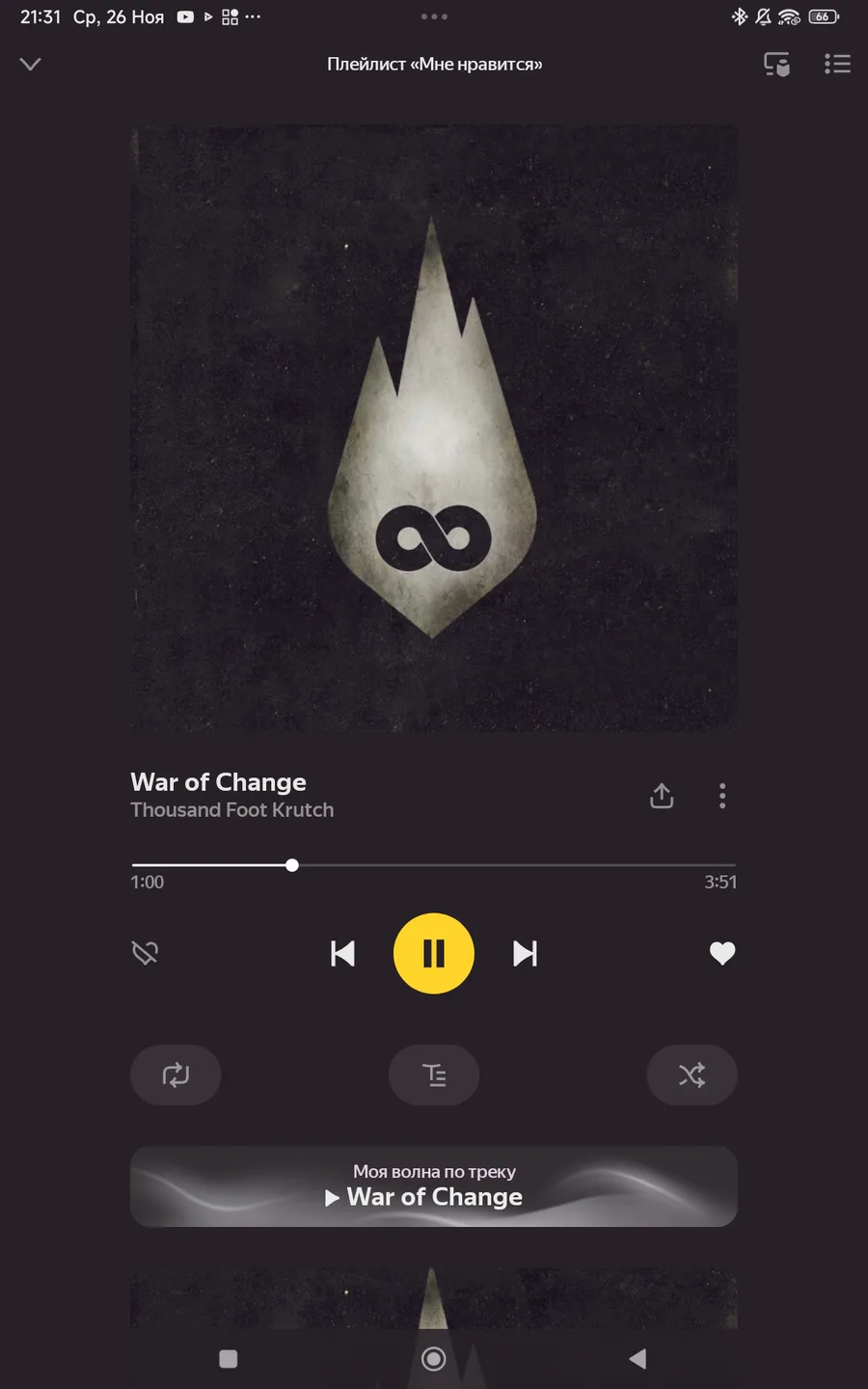
Task: Go to the system home screen
Action: pos(434,1359)
